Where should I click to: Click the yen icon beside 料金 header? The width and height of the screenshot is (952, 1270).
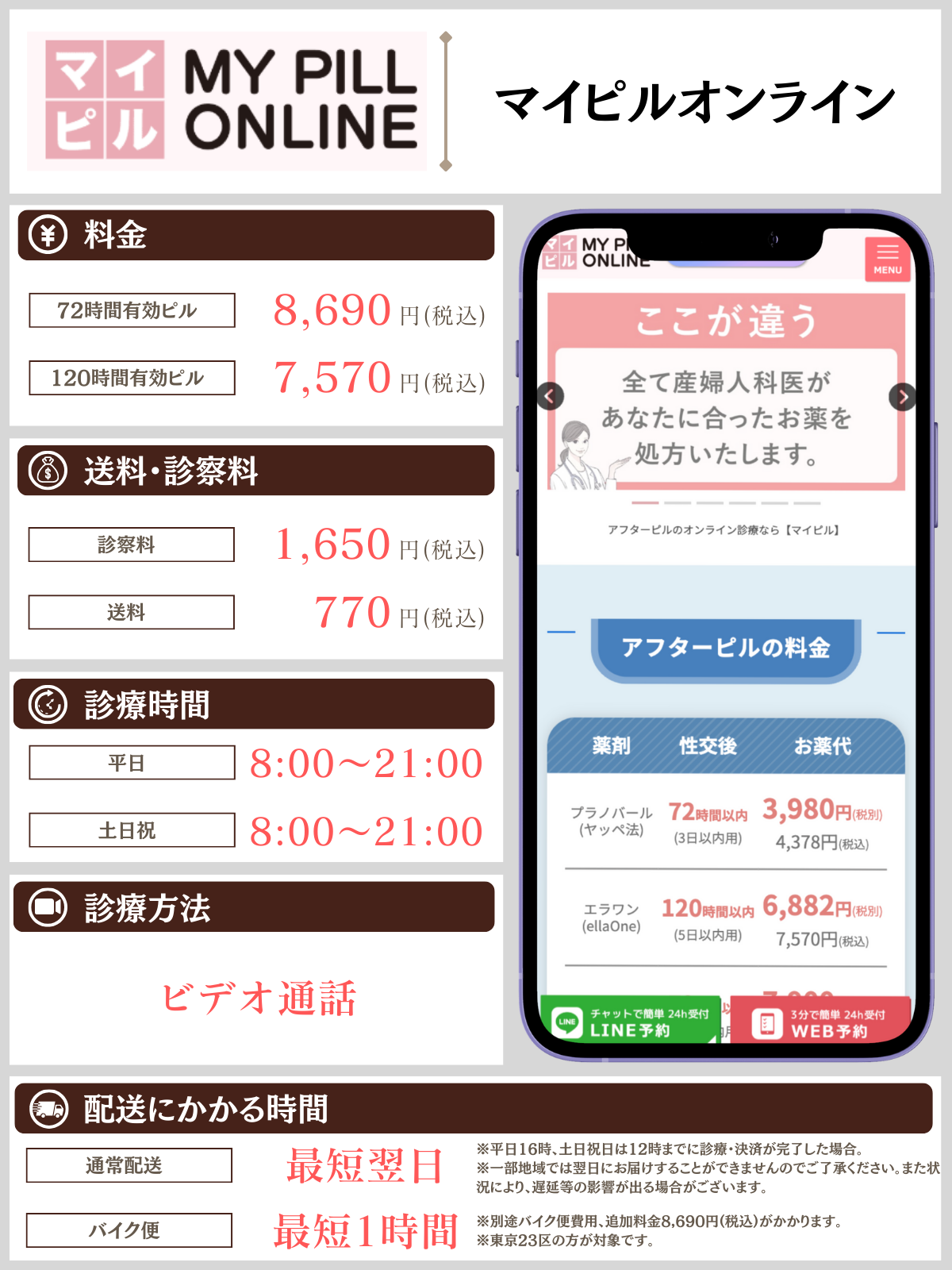[x=48, y=235]
